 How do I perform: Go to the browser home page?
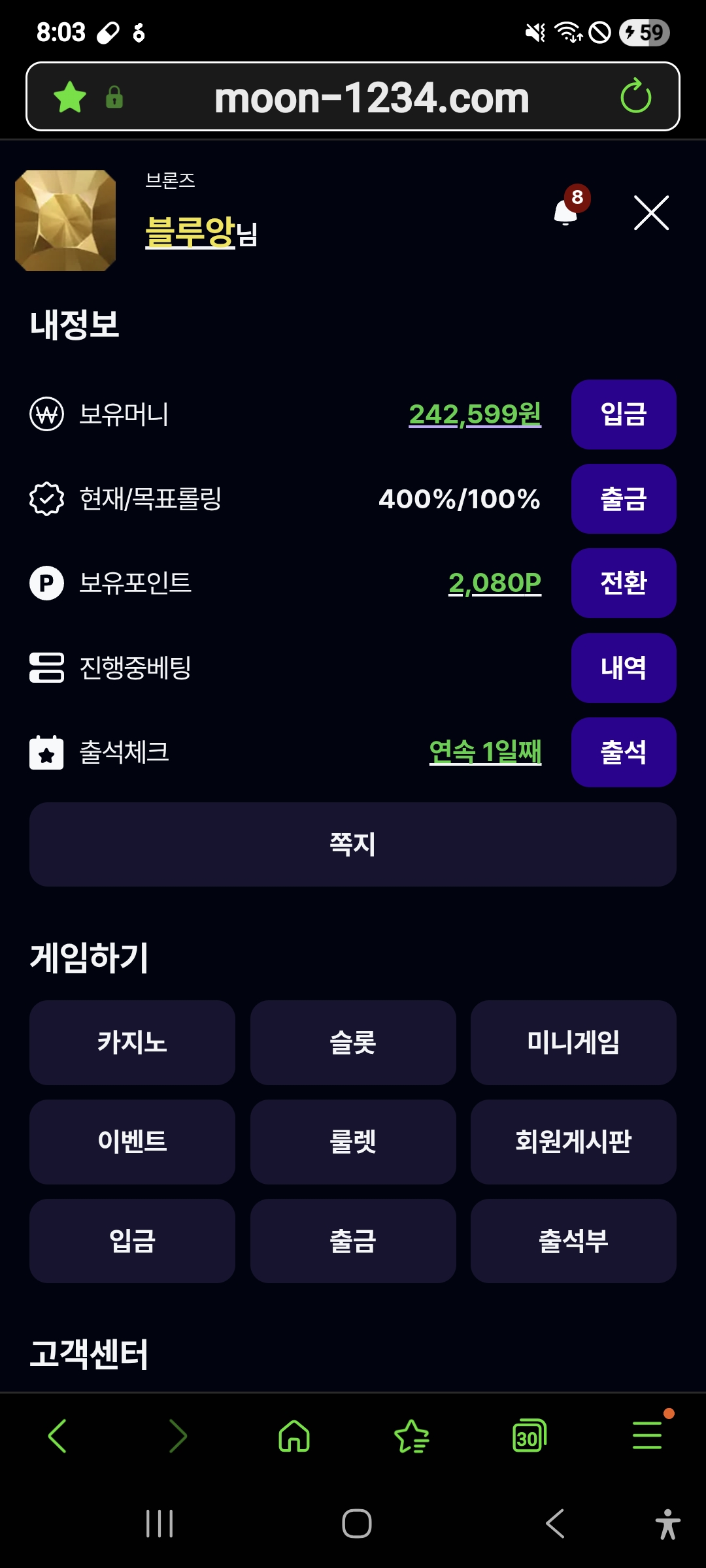pos(294,1436)
